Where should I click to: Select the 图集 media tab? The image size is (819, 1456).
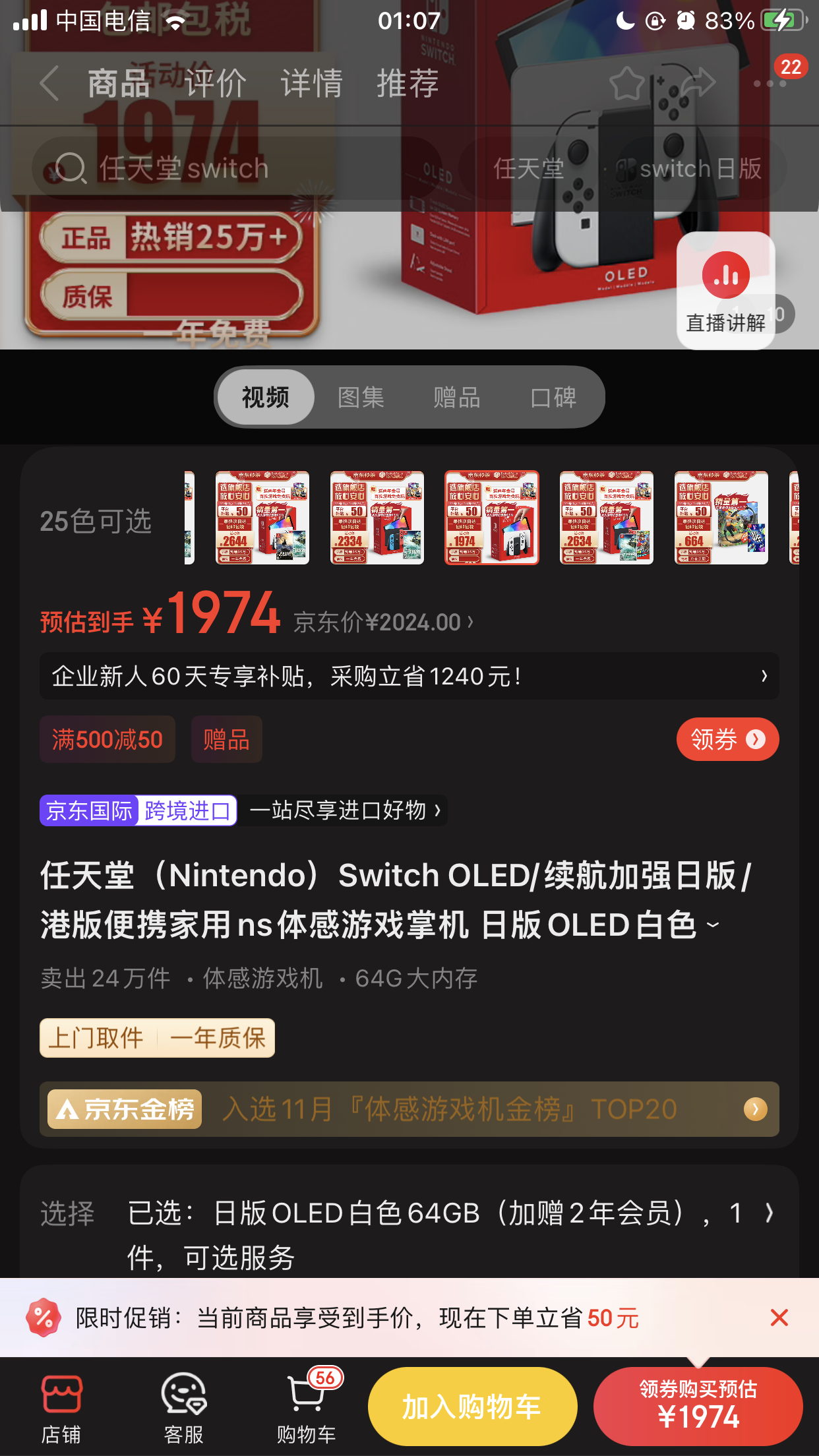point(361,397)
